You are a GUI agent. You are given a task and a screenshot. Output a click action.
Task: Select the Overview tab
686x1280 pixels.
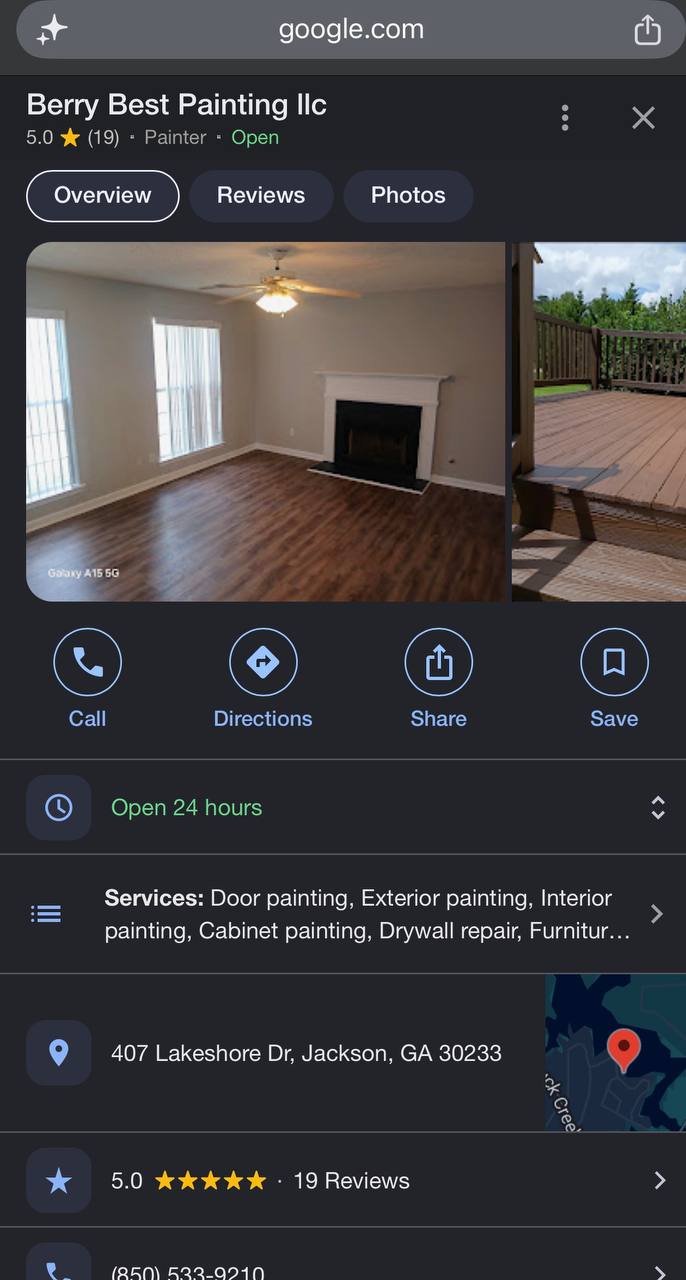coord(102,195)
